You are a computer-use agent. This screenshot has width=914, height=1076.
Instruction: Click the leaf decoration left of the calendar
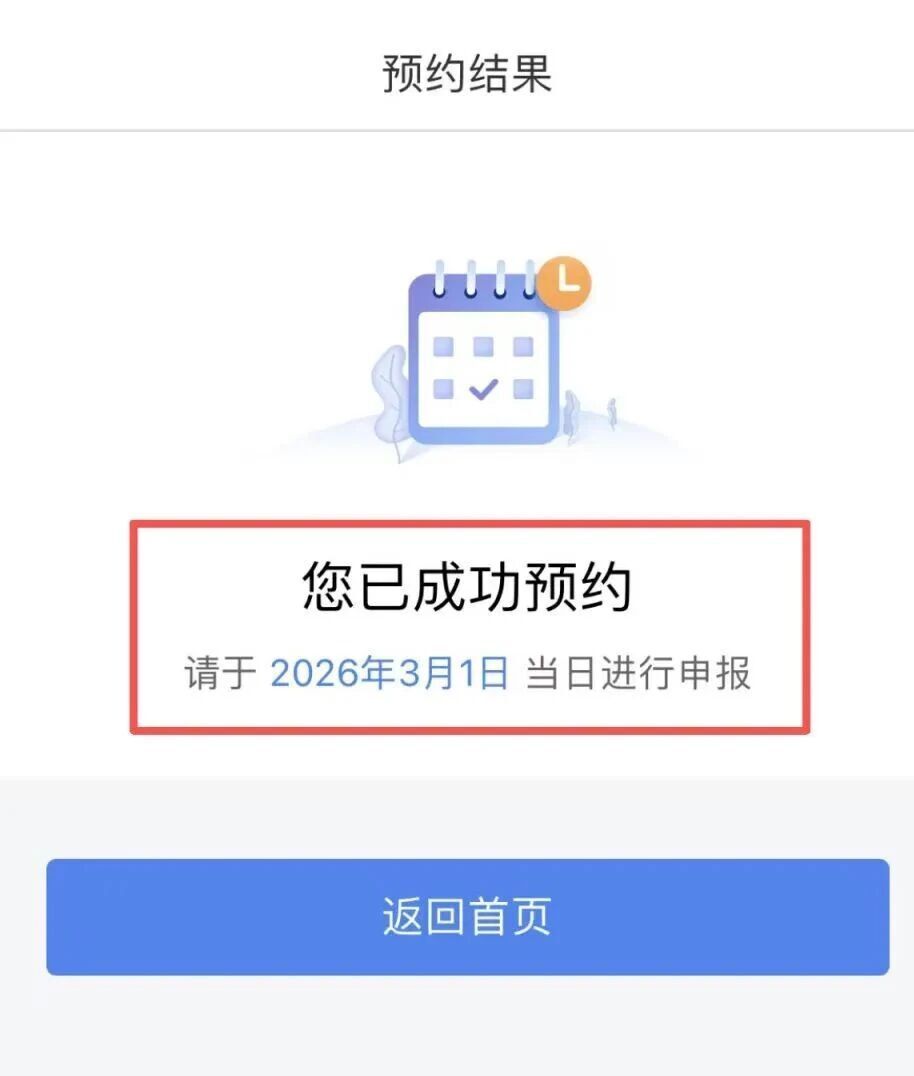point(388,390)
